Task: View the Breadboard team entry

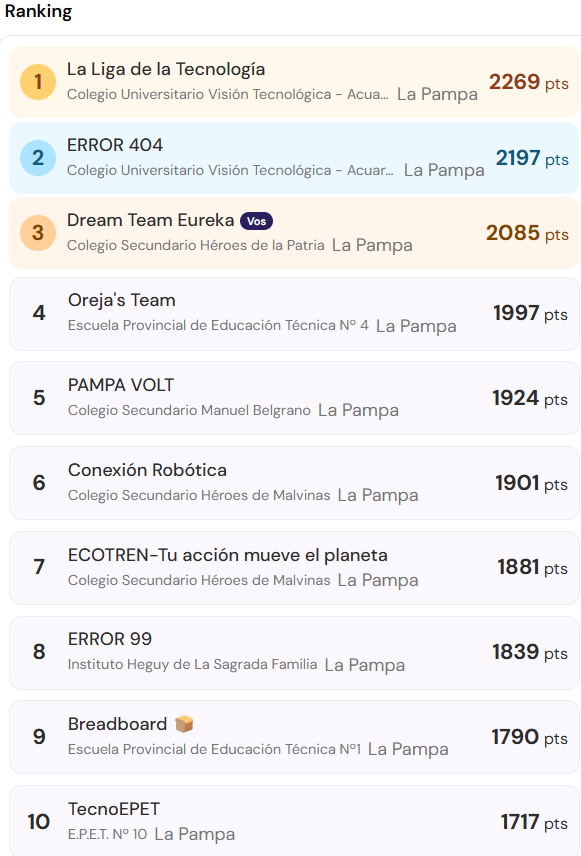Action: tap(294, 737)
